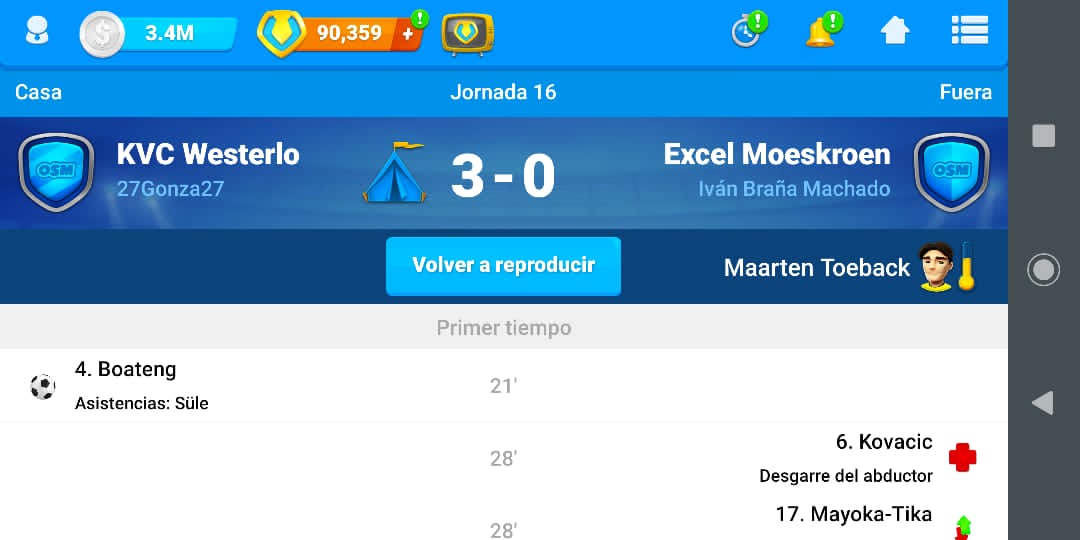Viewport: 1080px width, 540px height.
Task: View manager Iván Braña Machado
Action: 793,189
